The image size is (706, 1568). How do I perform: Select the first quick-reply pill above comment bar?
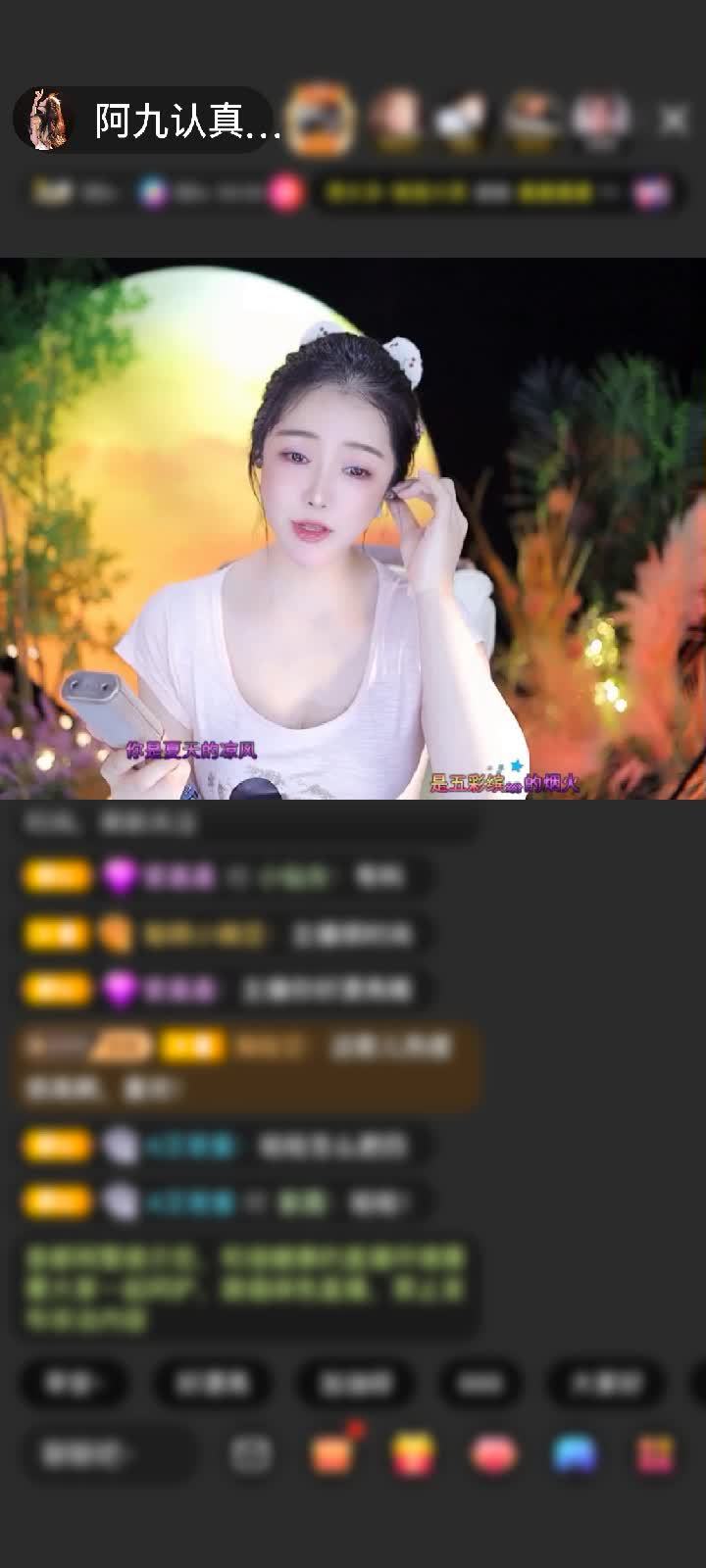point(74,1385)
